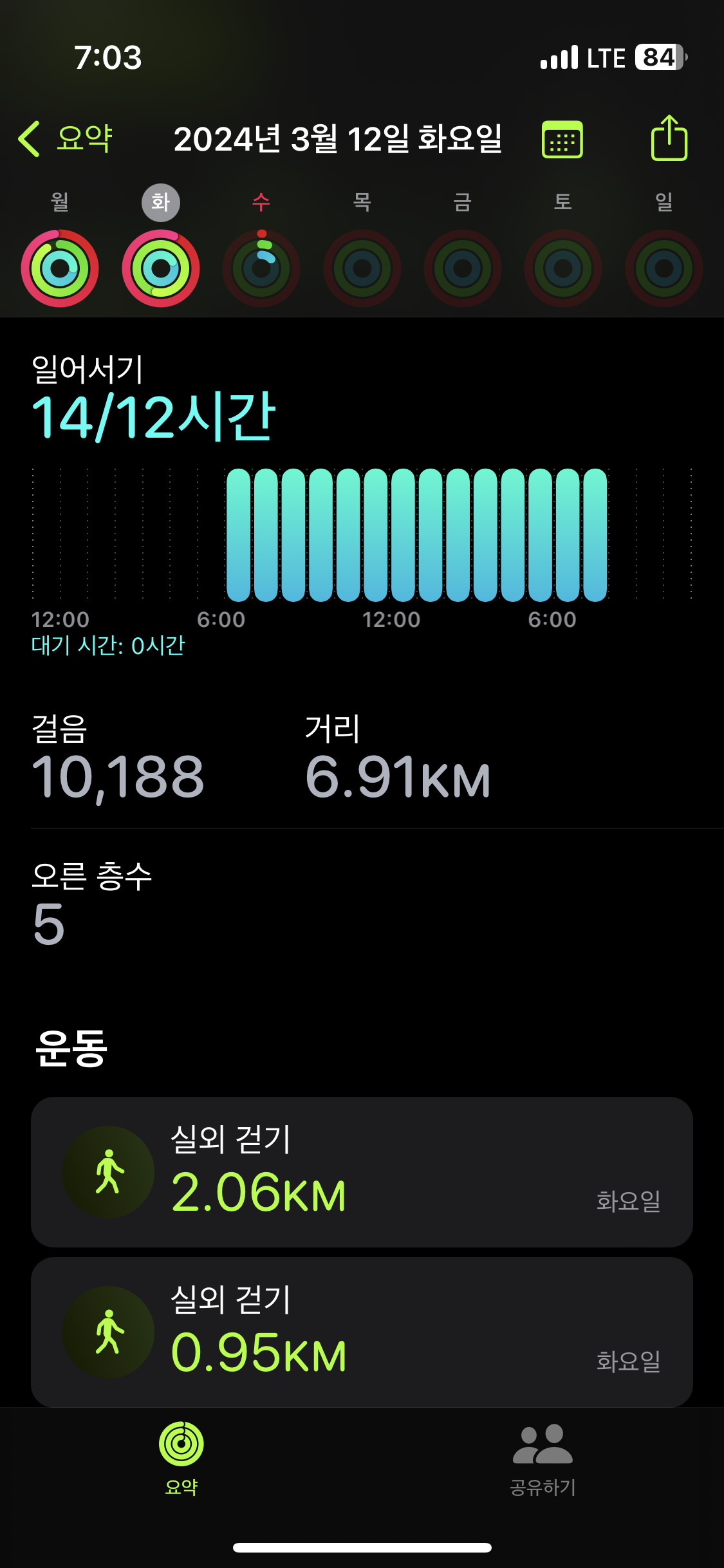This screenshot has width=724, height=1568.
Task: Open the 0.95KM 실외 걷기 workout
Action: 362,1332
